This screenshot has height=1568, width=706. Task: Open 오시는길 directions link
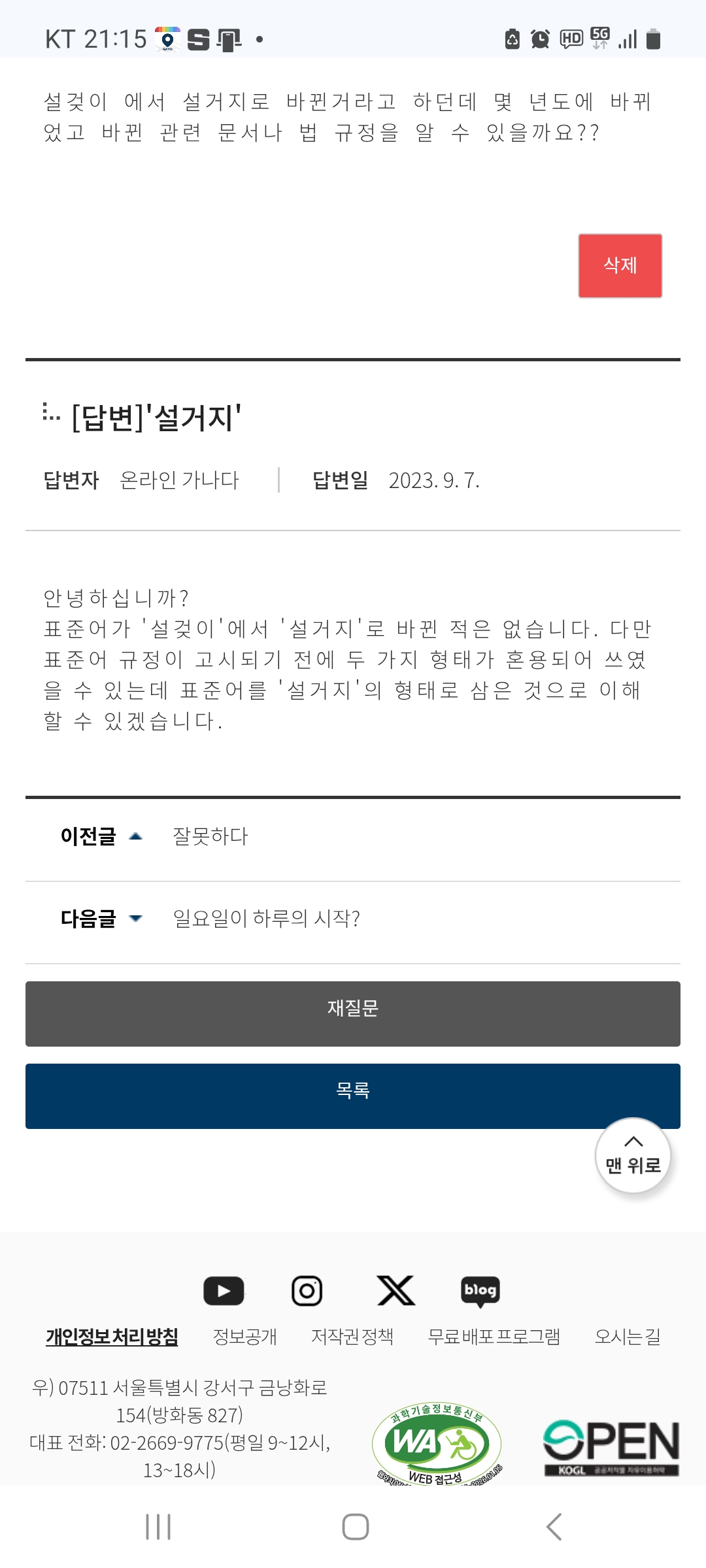(x=627, y=1337)
